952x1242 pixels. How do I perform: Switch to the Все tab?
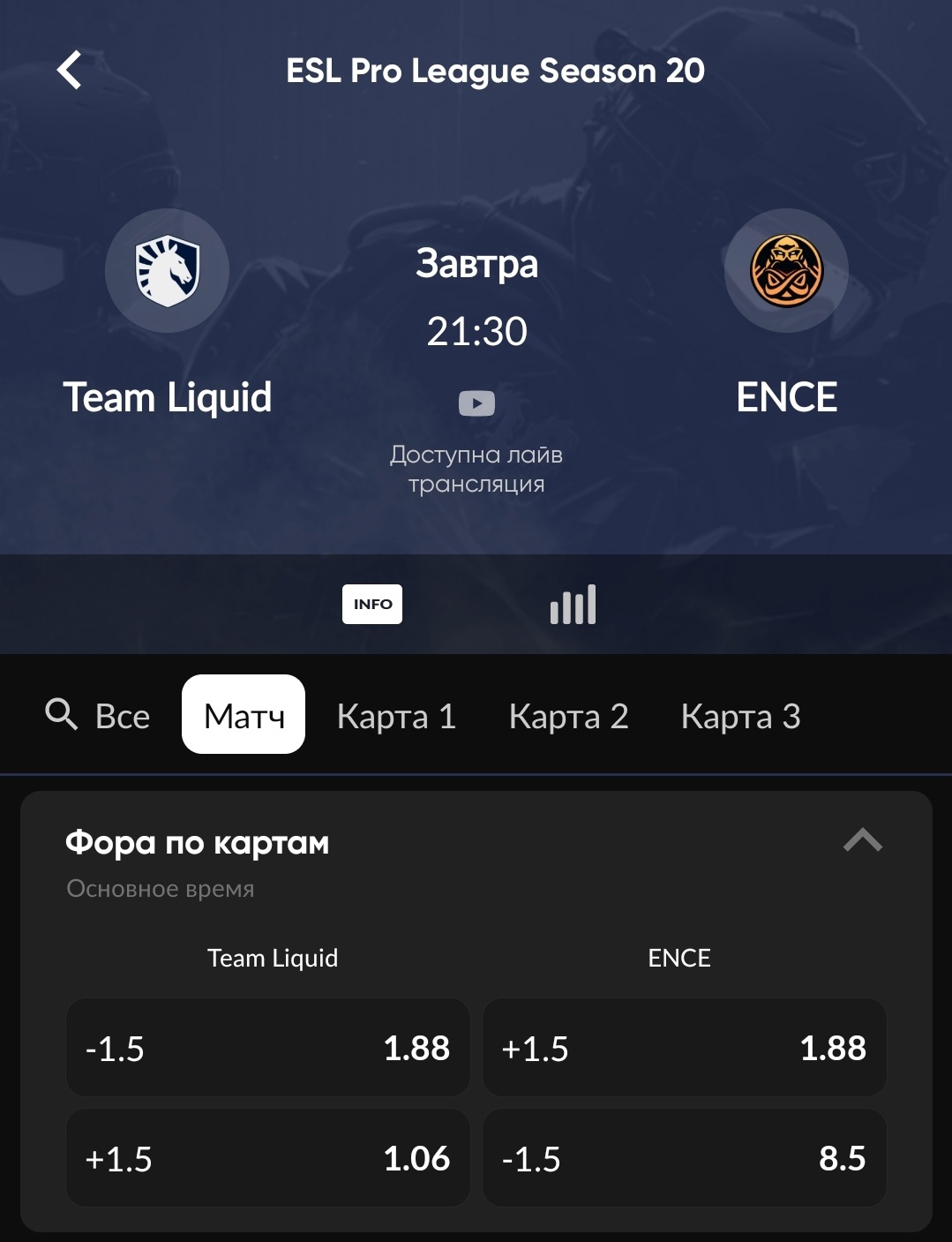123,716
